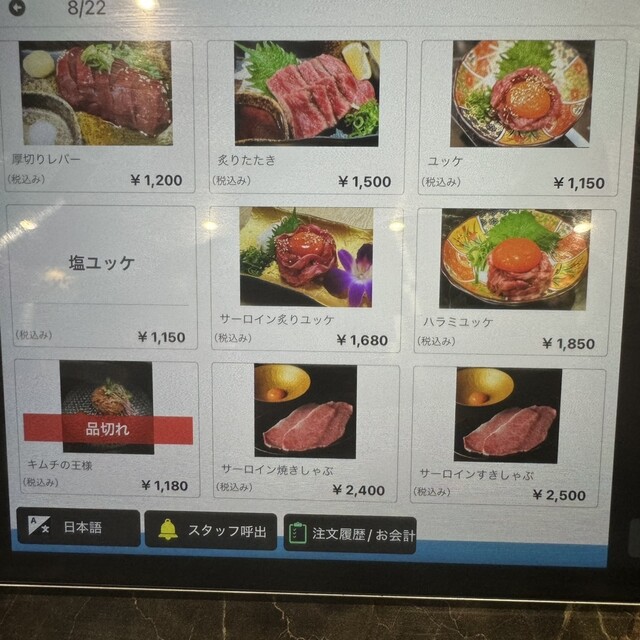Select the 塩ユッケ card
Viewport: 640px width, 640px height.
(x=100, y=276)
